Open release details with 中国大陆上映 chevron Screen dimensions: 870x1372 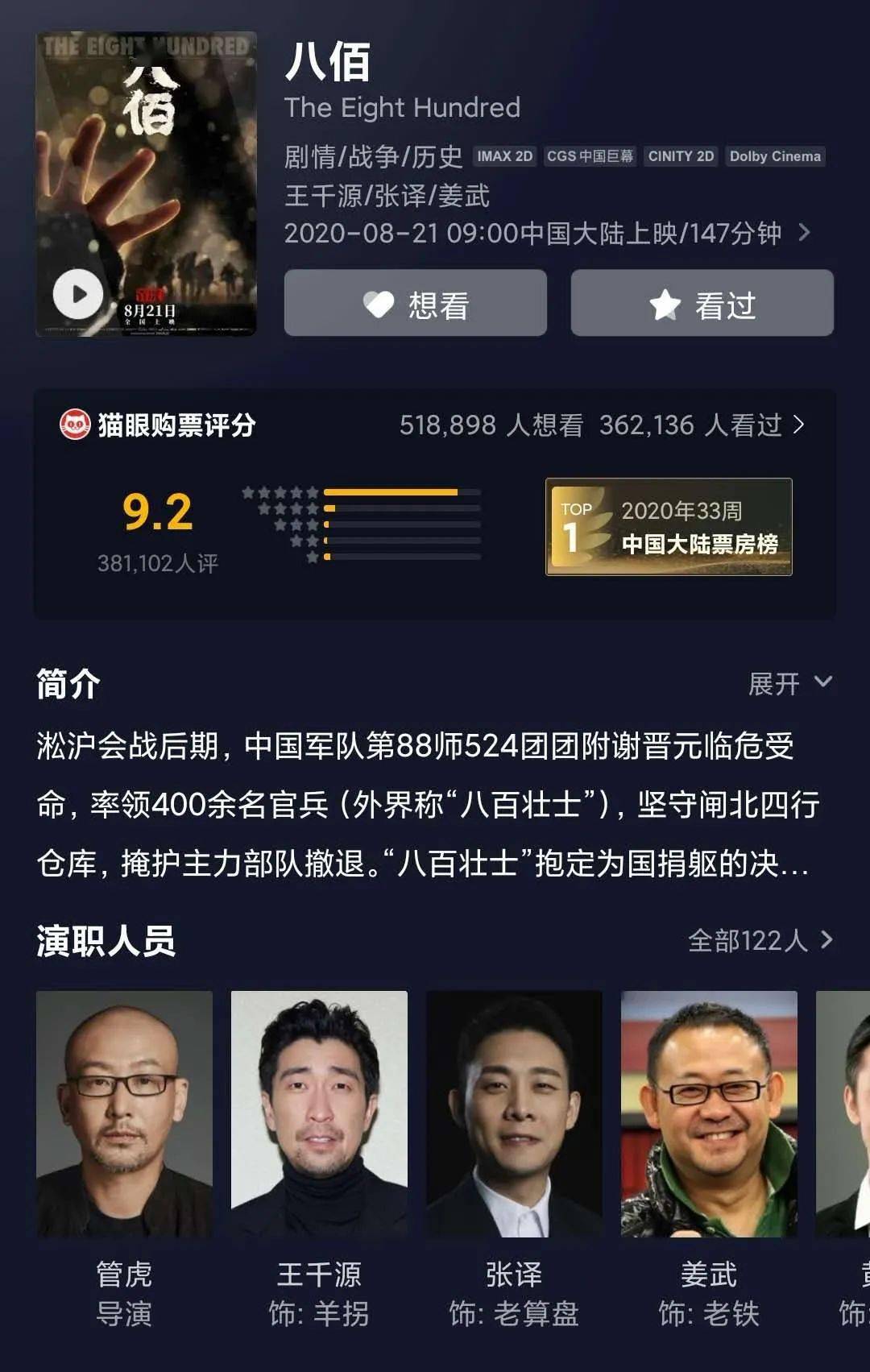803,233
